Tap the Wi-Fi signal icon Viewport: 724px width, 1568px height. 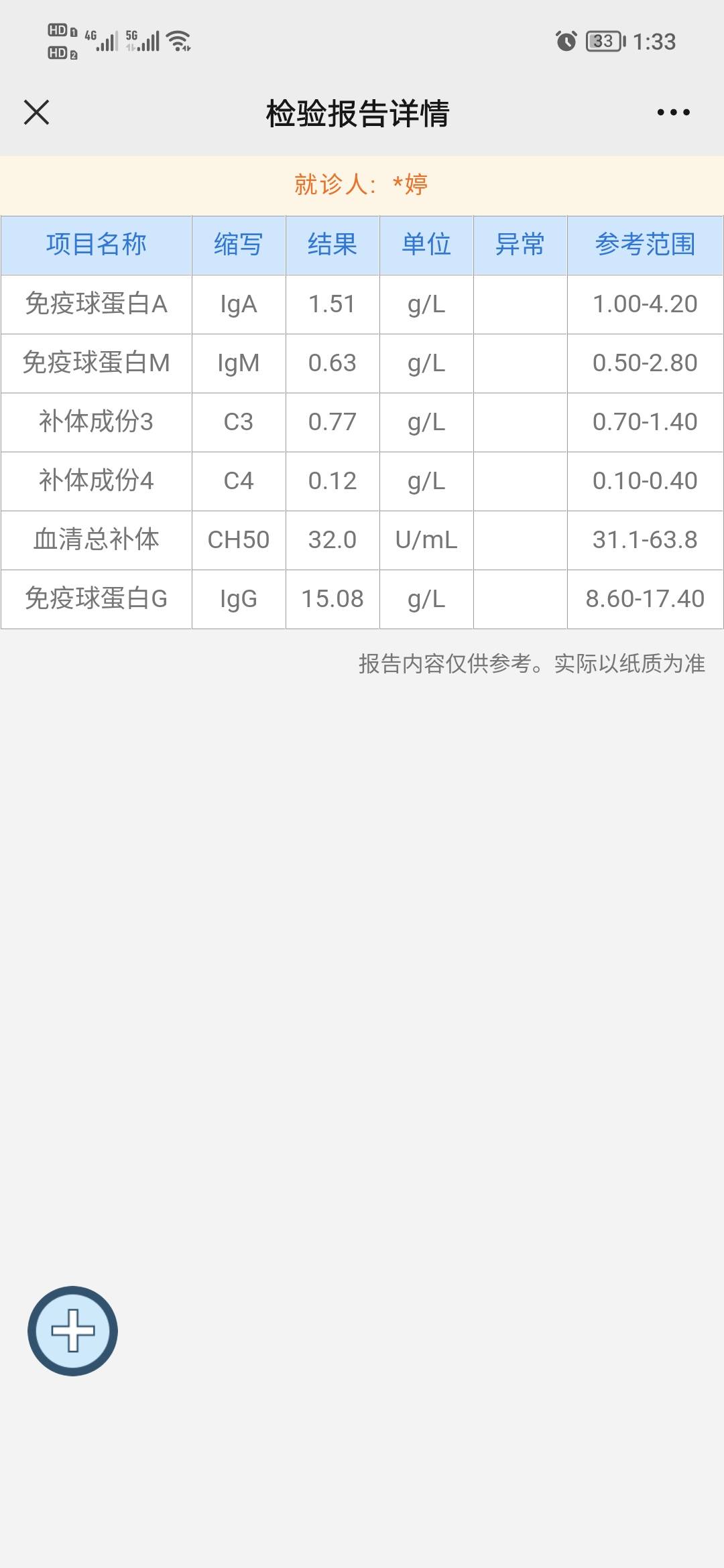(177, 42)
